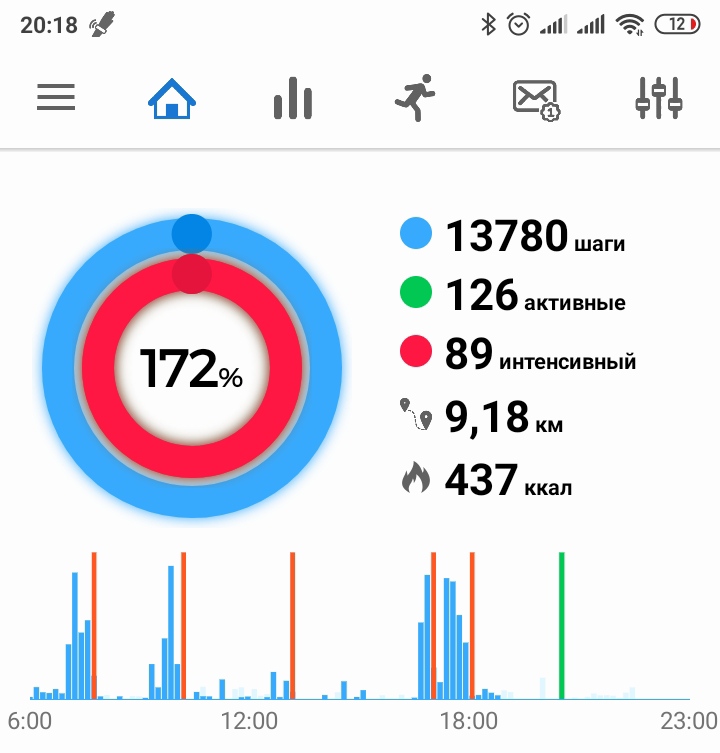This screenshot has width=720, height=753.
Task: View the 9,18 км distance details
Action: [x=483, y=418]
